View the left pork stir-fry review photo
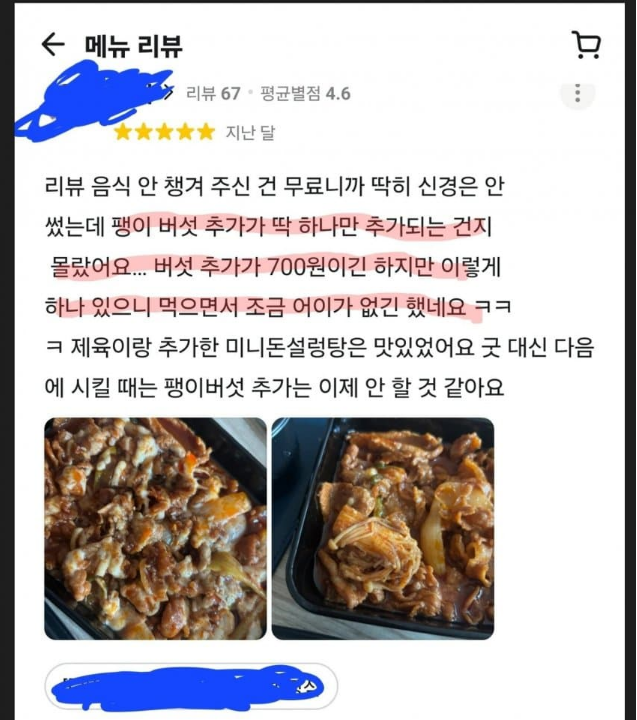 [x=155, y=528]
